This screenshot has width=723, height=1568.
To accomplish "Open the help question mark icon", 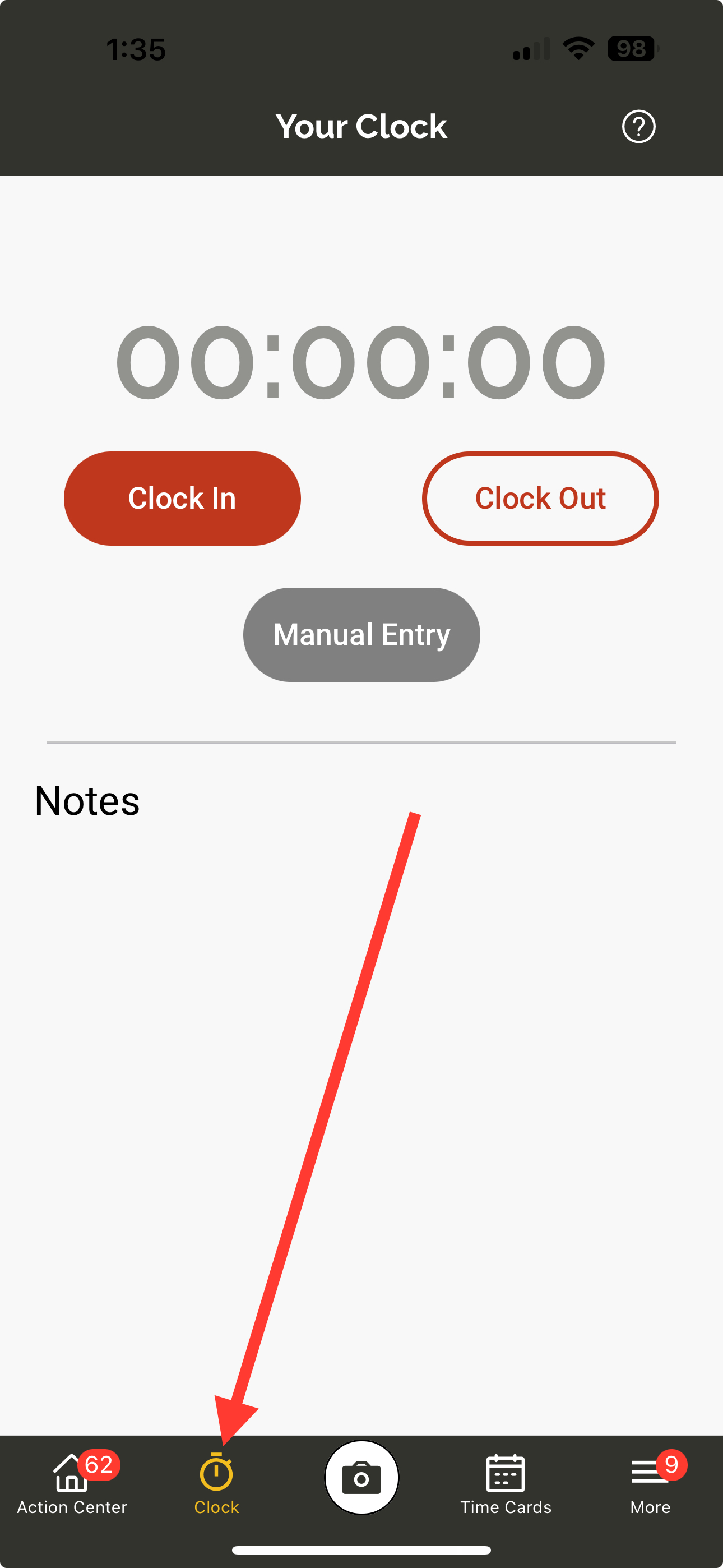I will click(x=638, y=127).
